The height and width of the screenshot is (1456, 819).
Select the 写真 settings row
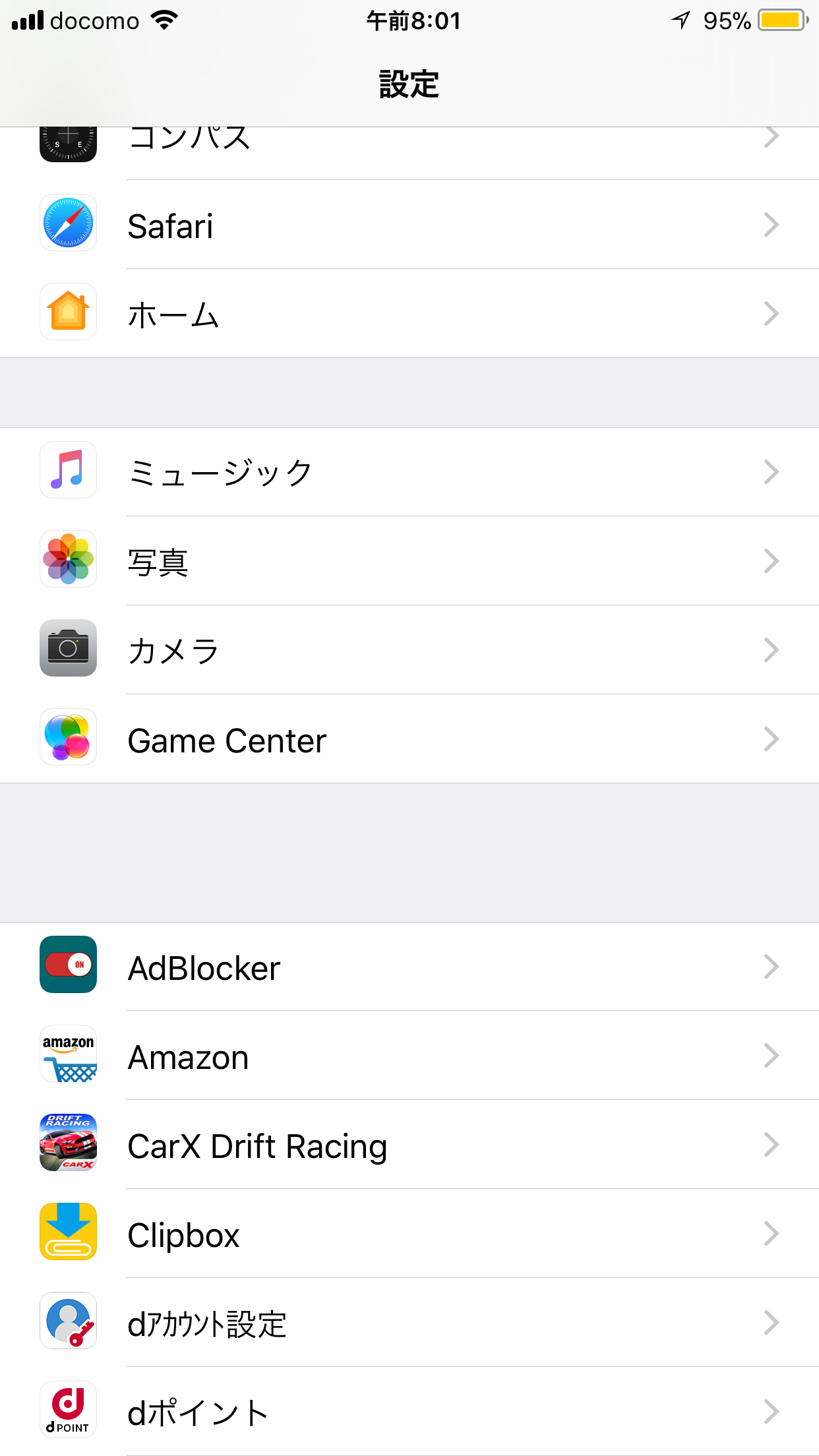pos(409,561)
